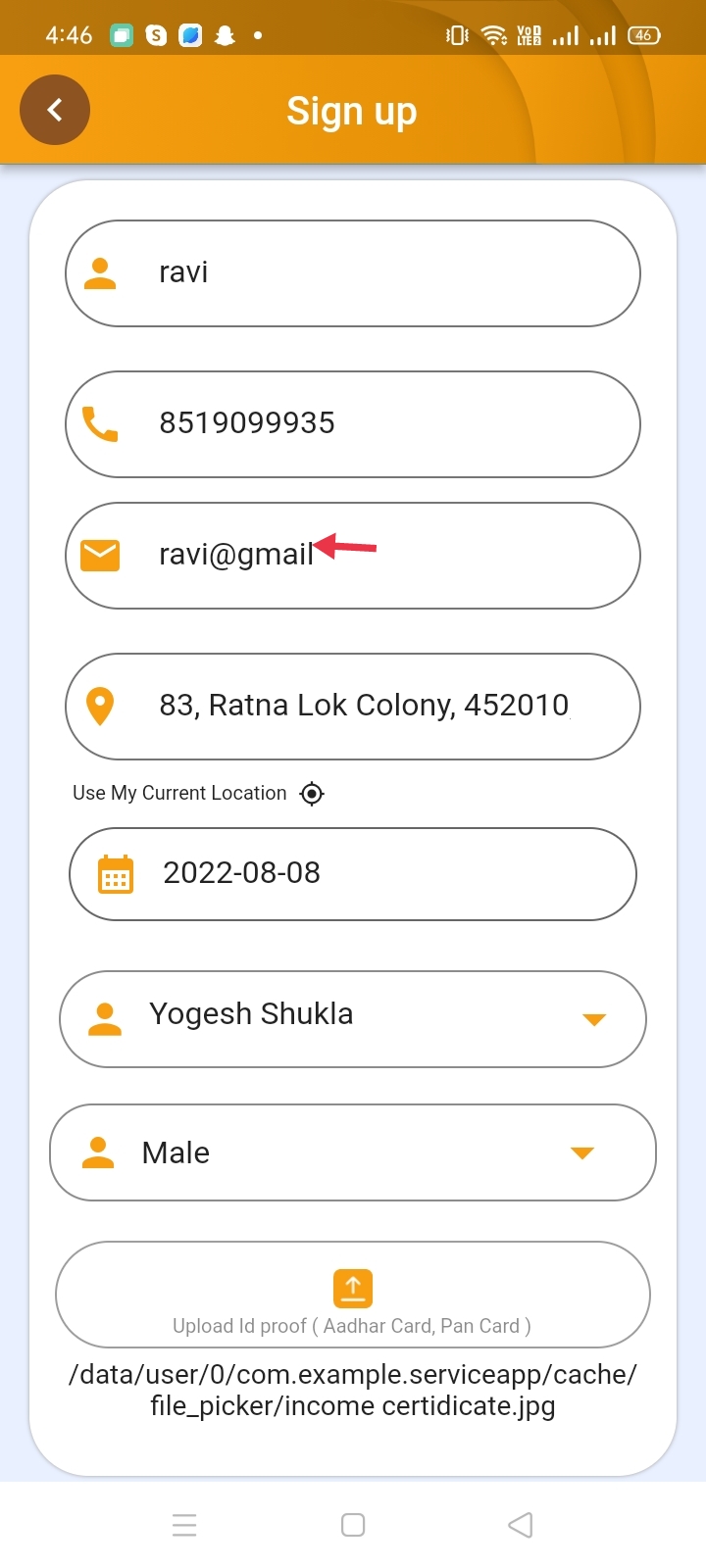The image size is (706, 1568).
Task: Tap the system back button in navigation bar
Action: tap(521, 1525)
